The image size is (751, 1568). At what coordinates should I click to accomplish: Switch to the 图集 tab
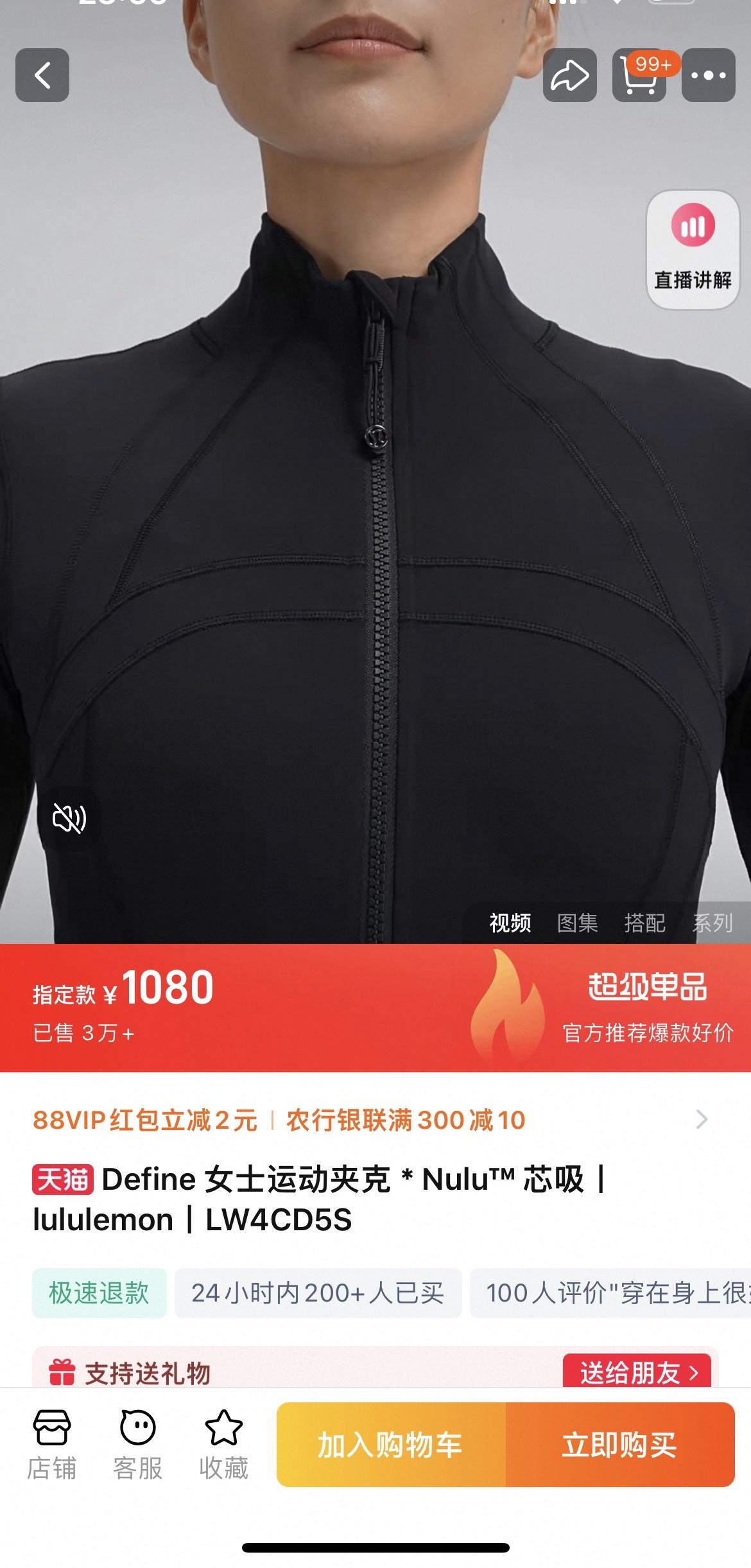(x=577, y=923)
